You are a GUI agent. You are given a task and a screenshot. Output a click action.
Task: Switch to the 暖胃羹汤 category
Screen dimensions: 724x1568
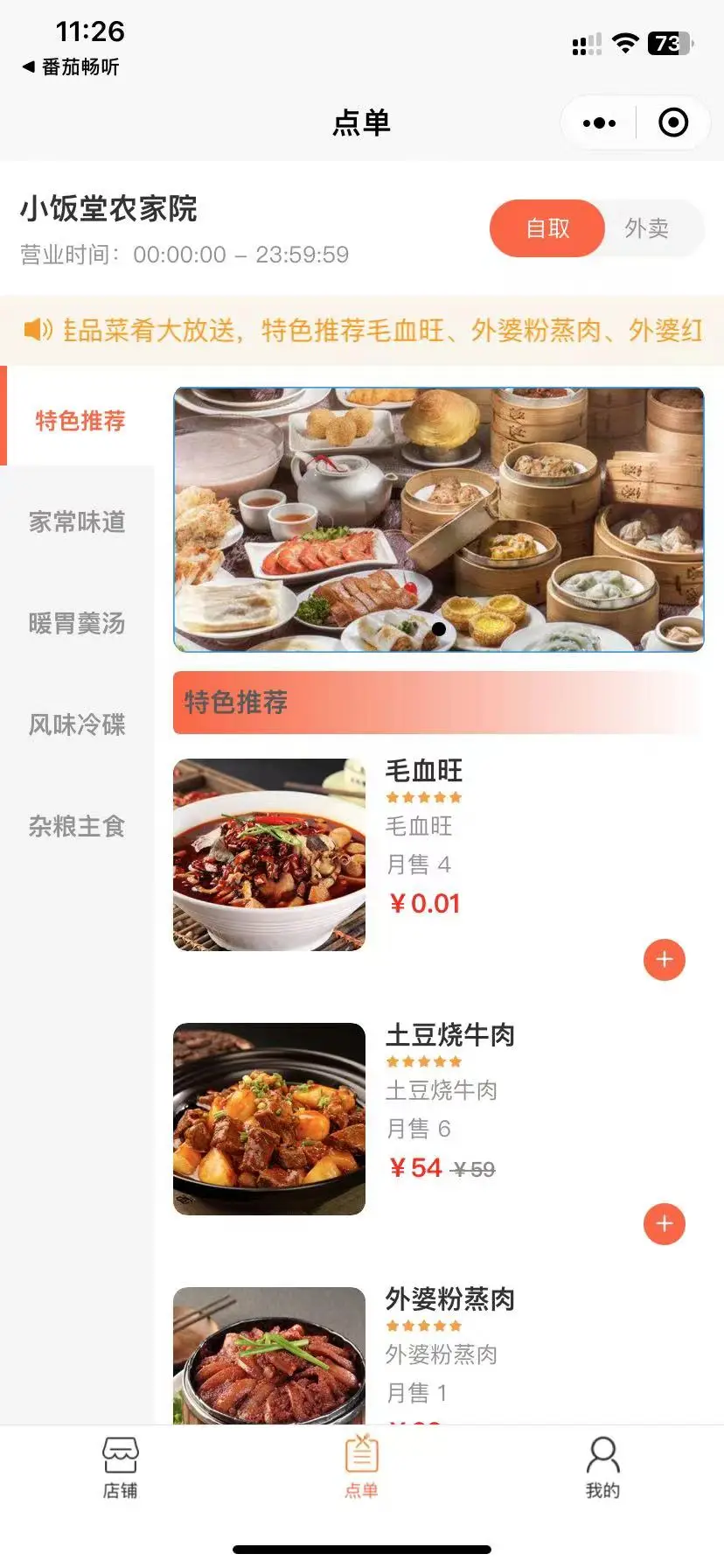77,624
